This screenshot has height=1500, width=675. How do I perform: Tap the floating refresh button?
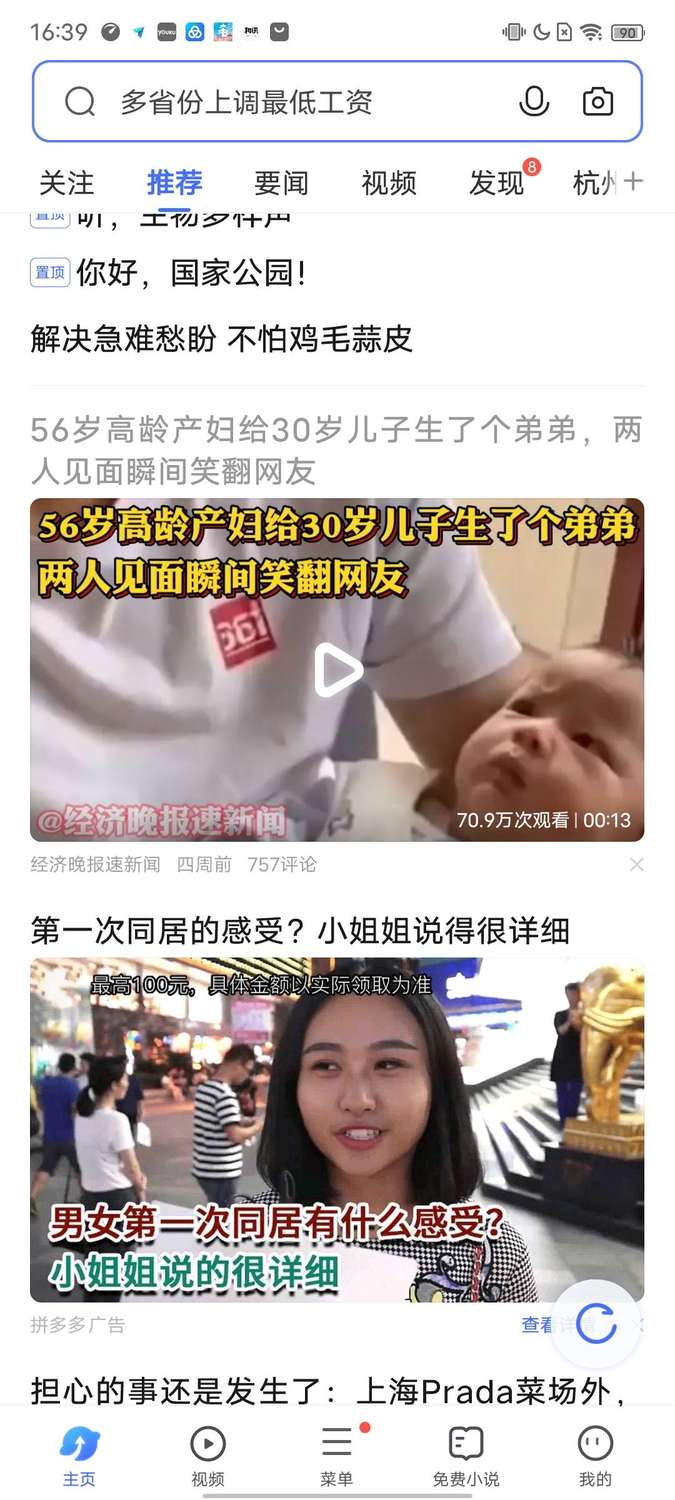(596, 1325)
